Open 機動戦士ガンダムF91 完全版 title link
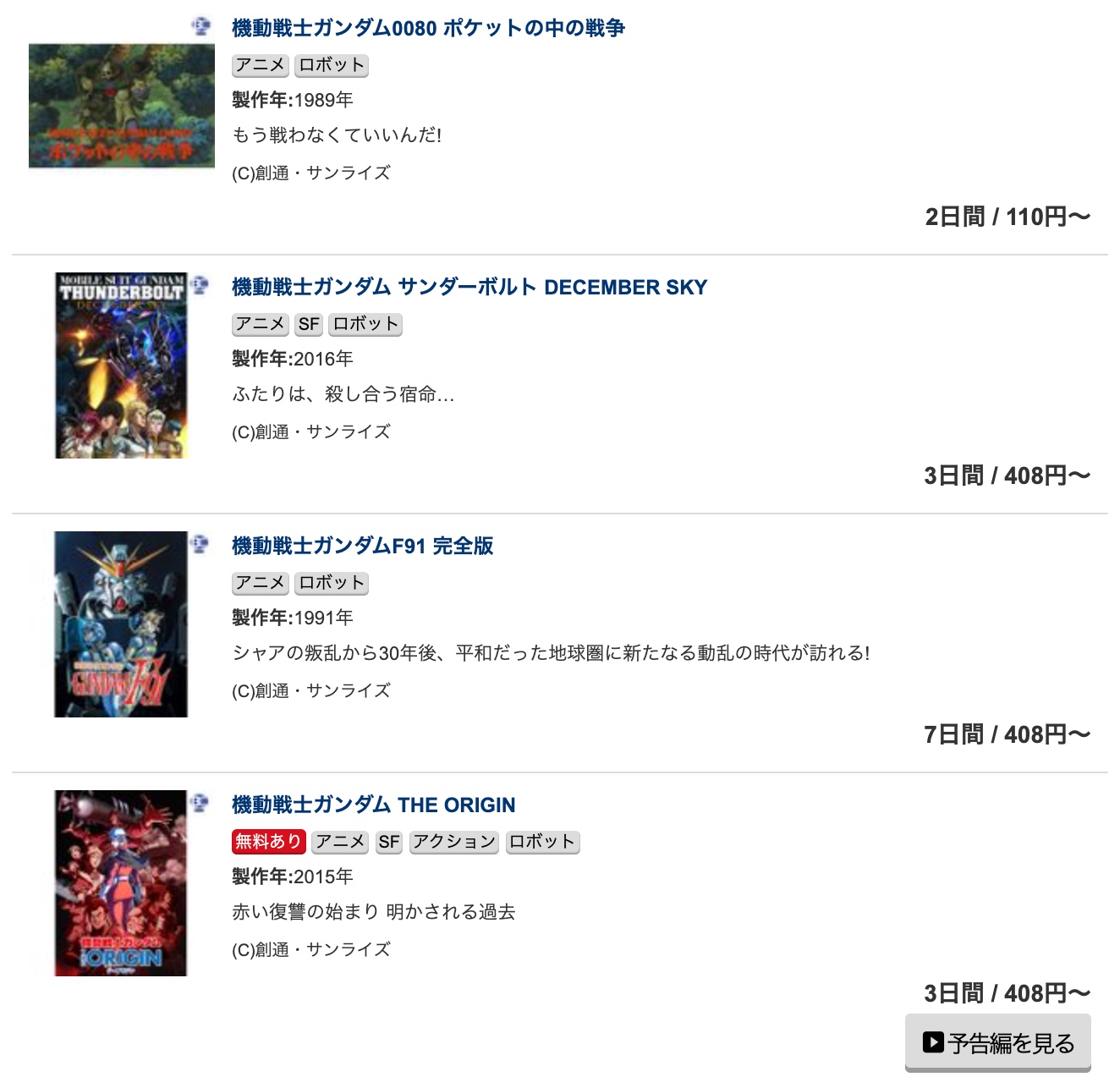The width and height of the screenshot is (1120, 1088). (x=362, y=546)
